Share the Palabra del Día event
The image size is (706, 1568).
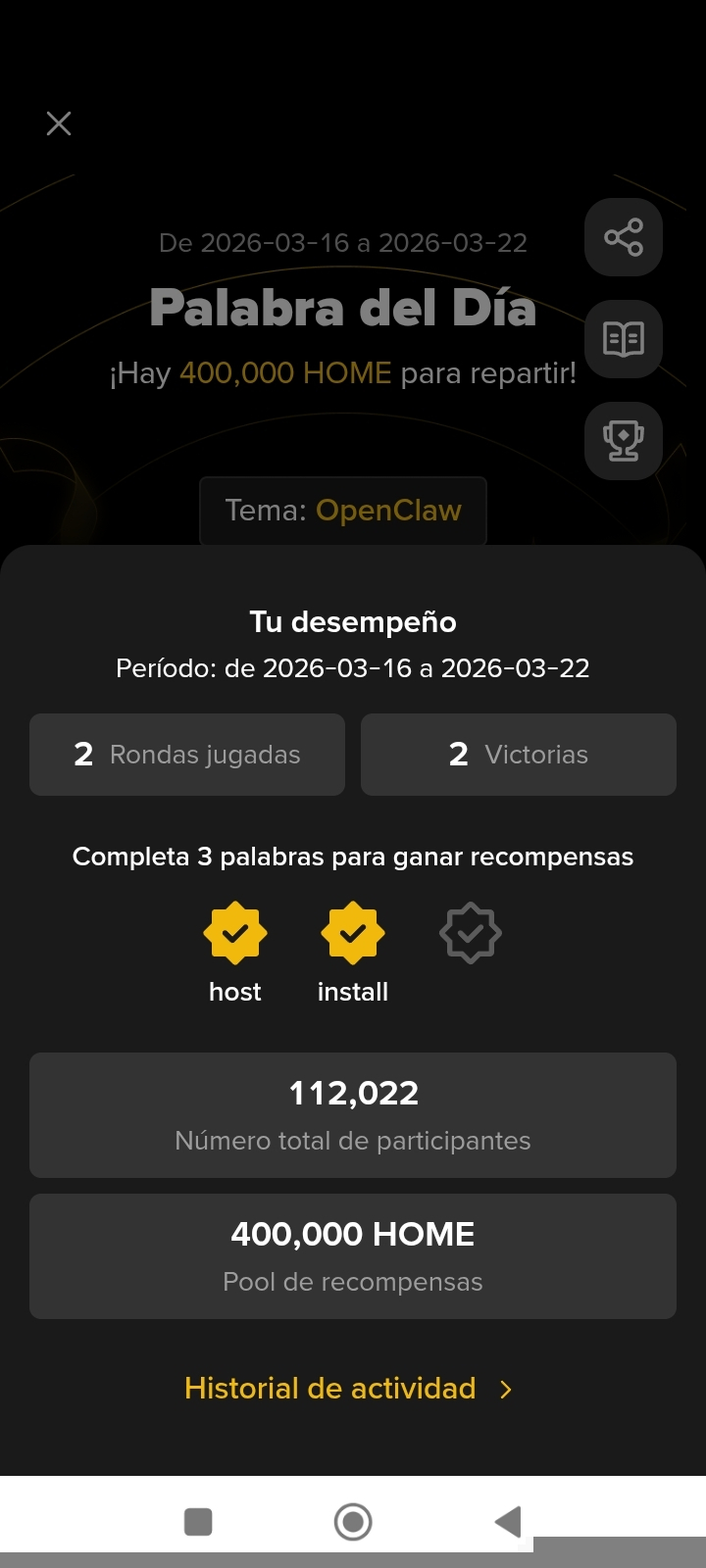pyautogui.click(x=624, y=237)
